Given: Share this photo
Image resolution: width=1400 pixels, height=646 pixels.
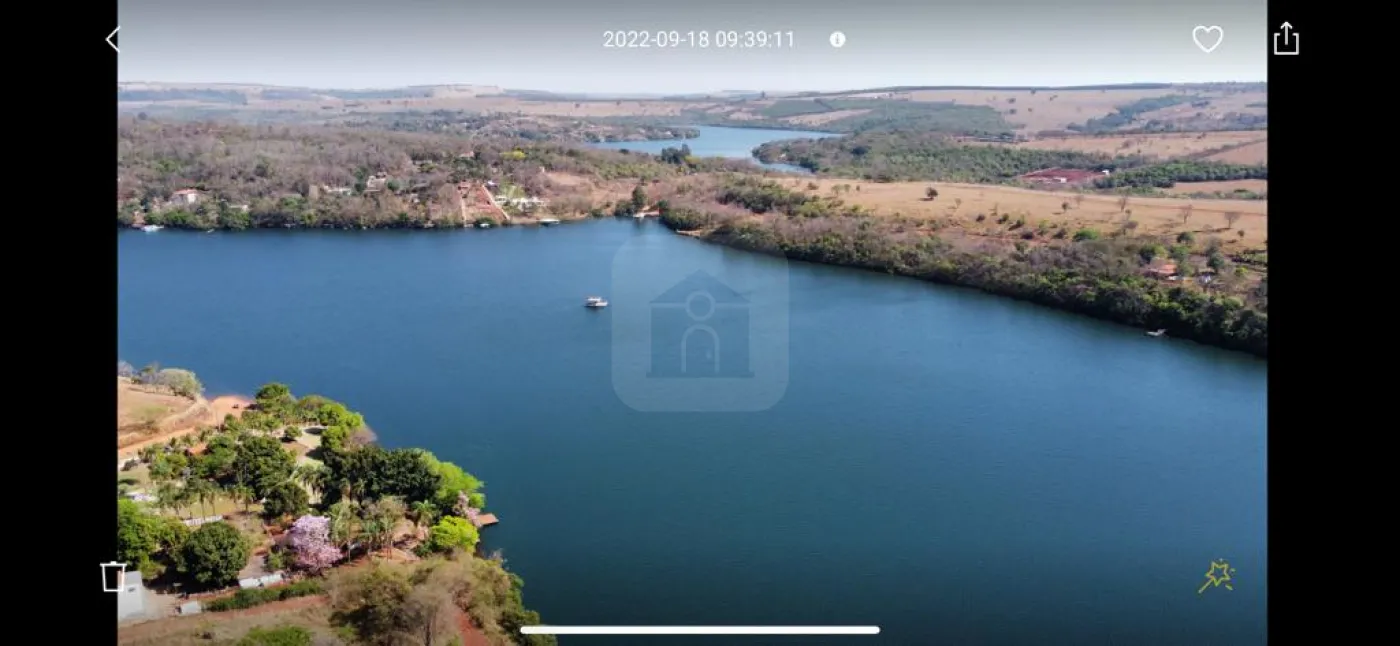Looking at the screenshot, I should tap(1285, 39).
